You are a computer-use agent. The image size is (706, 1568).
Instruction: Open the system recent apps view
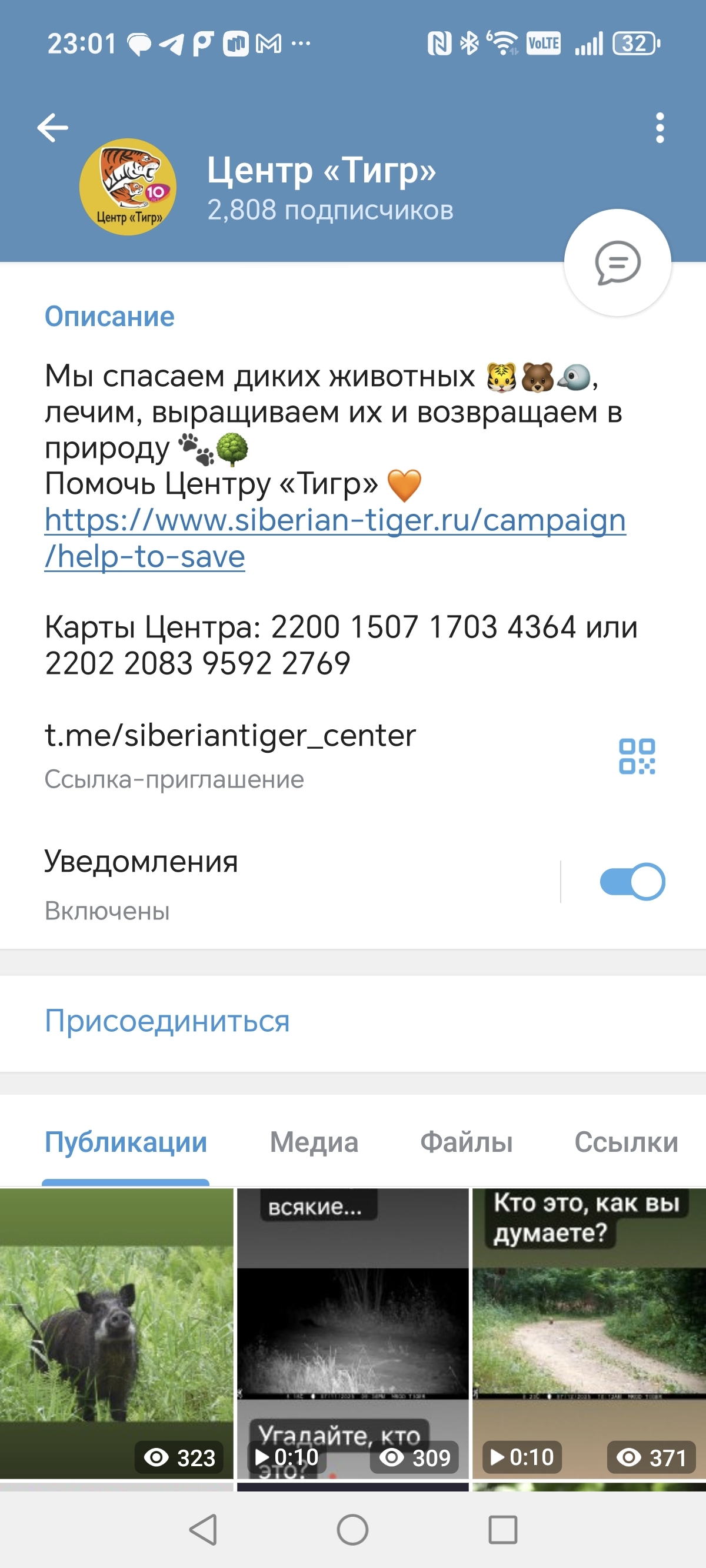pyautogui.click(x=502, y=1530)
